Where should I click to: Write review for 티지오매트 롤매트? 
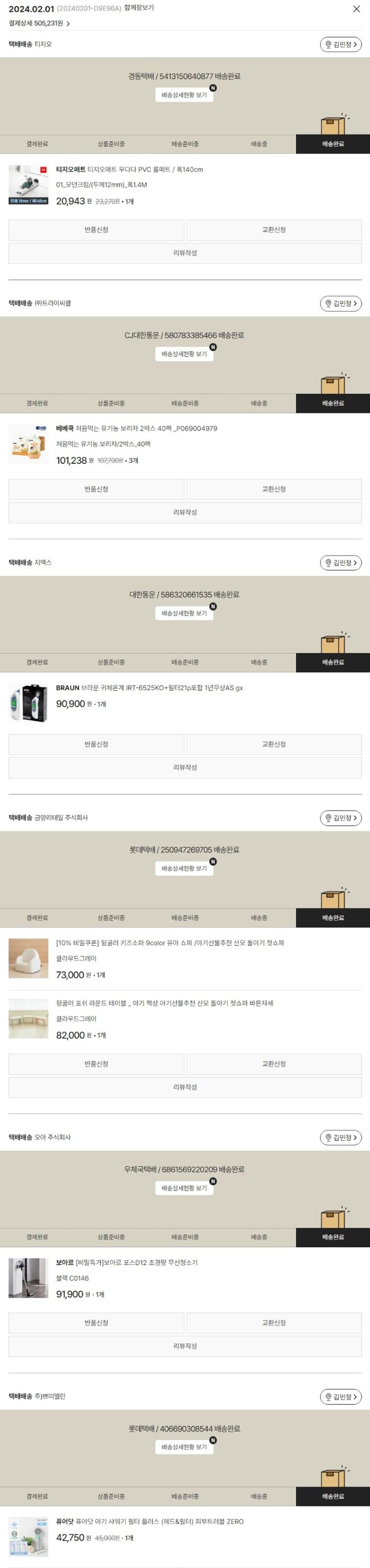(x=185, y=253)
